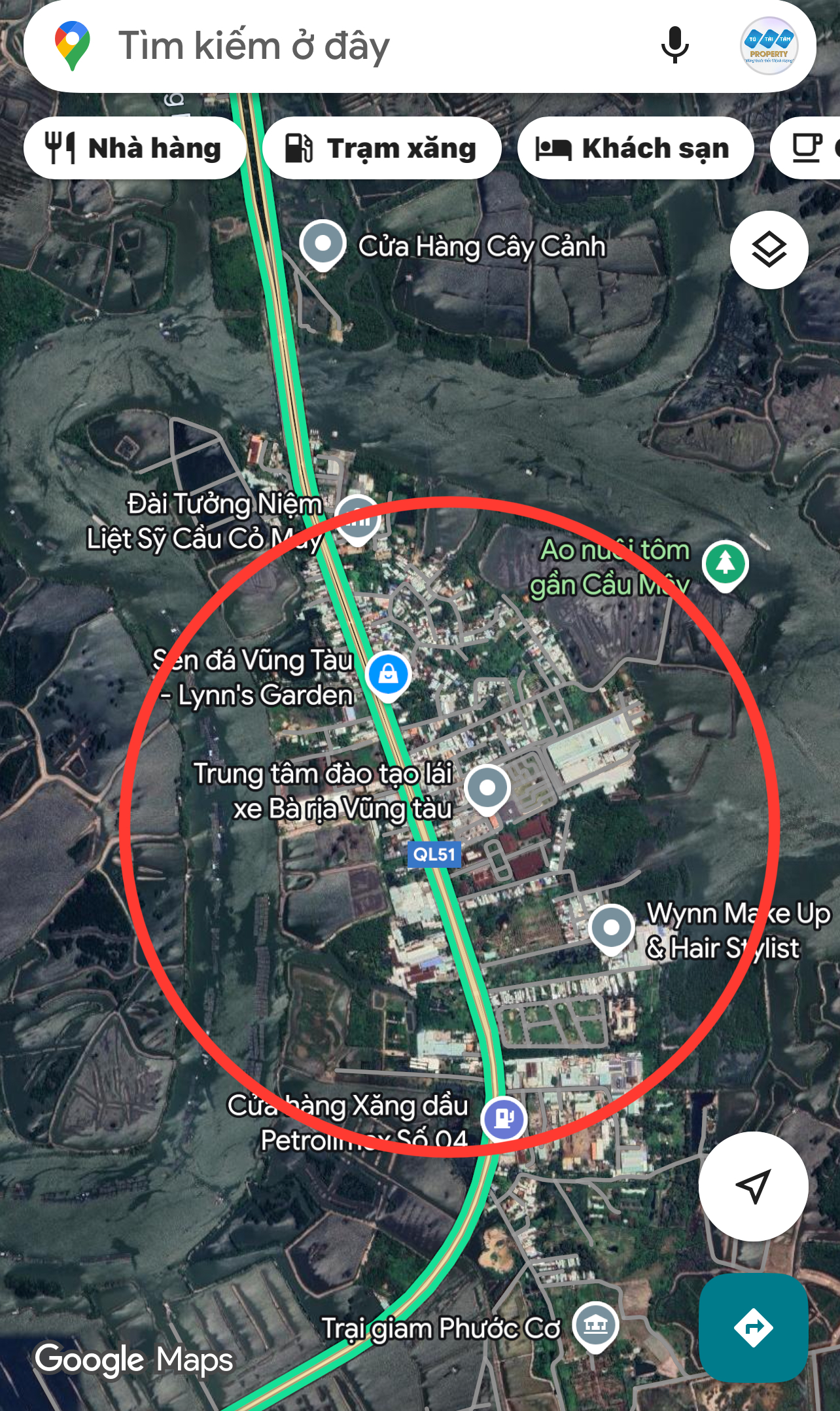Open the "Cửa Hàng Cây Cảnh" place pin
The height and width of the screenshot is (1411, 840).
(323, 244)
